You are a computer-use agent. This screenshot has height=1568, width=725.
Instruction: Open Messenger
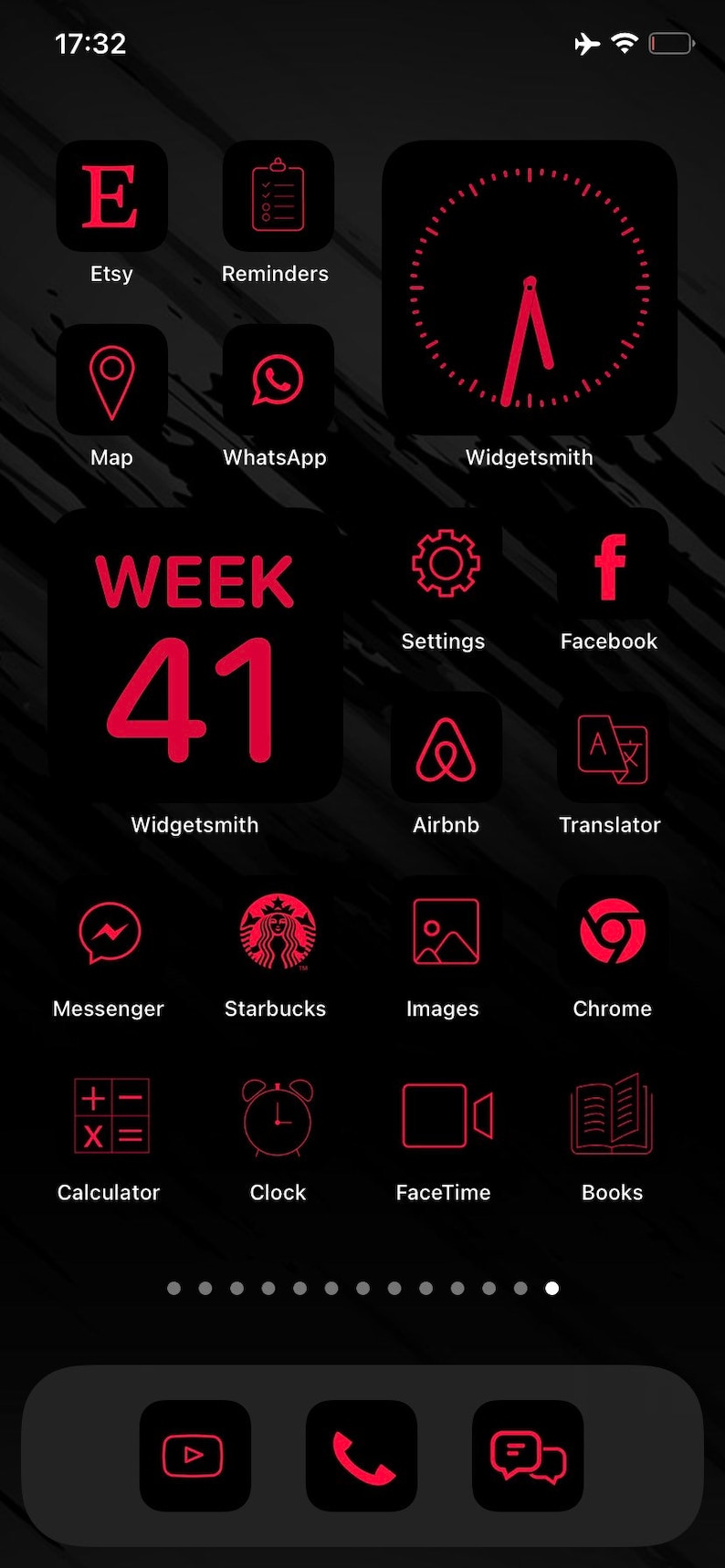tap(111, 932)
